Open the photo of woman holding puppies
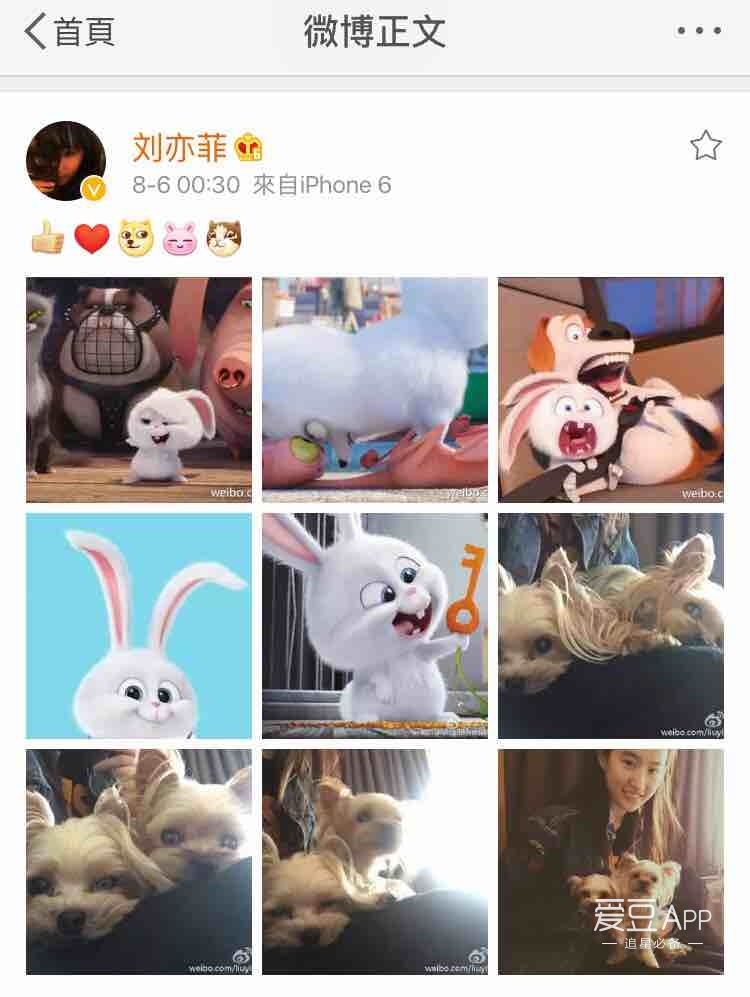Screen dimensions: 750x997 point(610,861)
